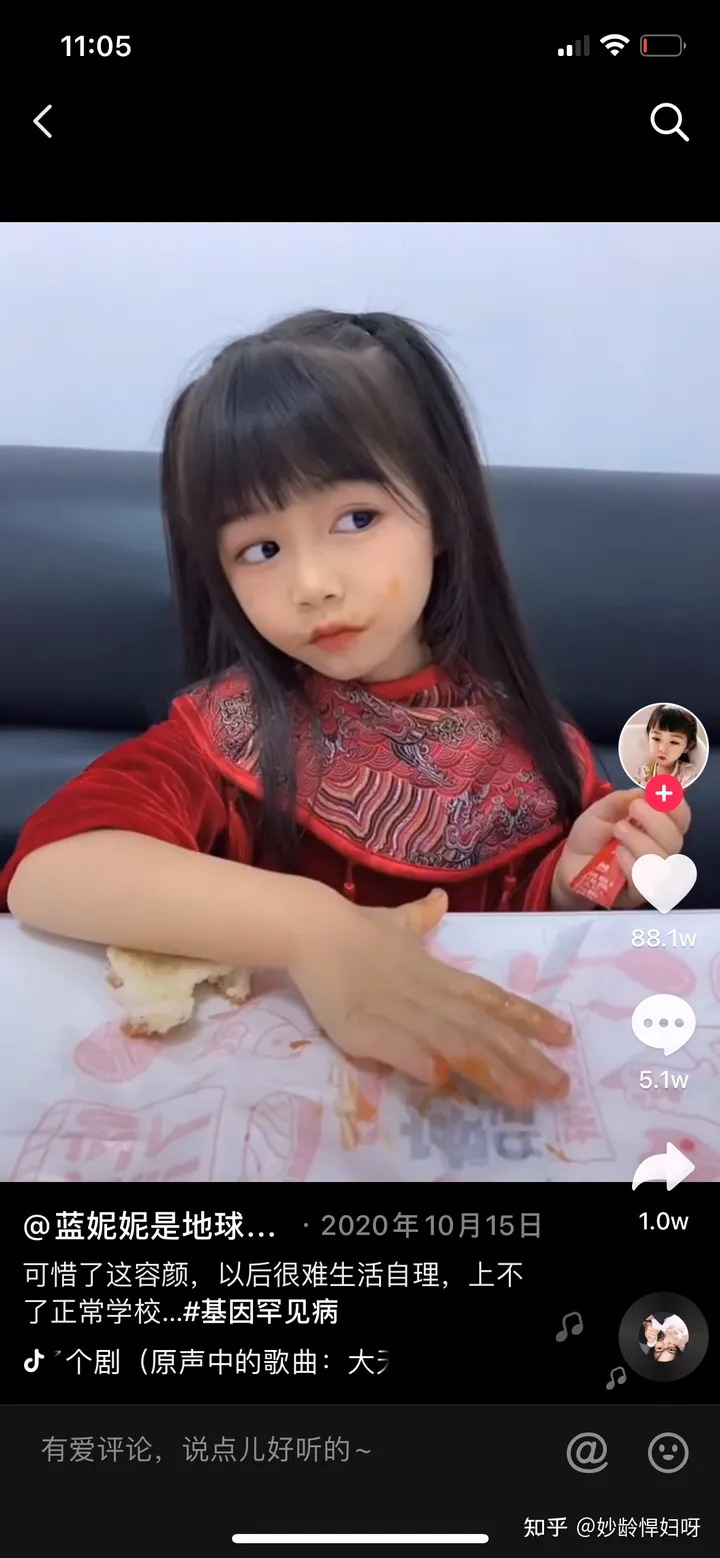The image size is (720, 1558).
Task: Go back using the top-left arrow
Action: (x=42, y=122)
